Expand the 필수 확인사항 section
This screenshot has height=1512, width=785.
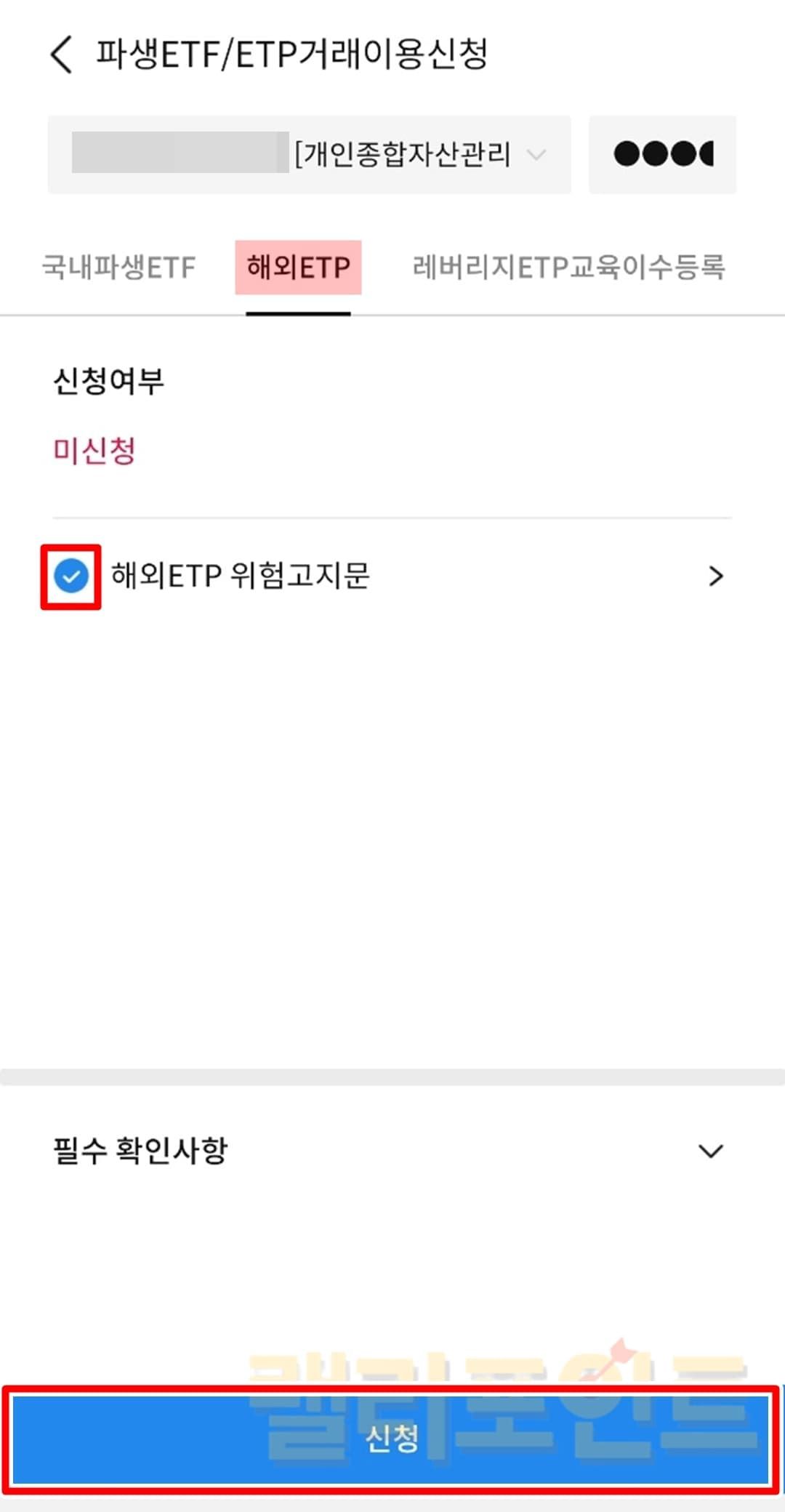point(709,1151)
